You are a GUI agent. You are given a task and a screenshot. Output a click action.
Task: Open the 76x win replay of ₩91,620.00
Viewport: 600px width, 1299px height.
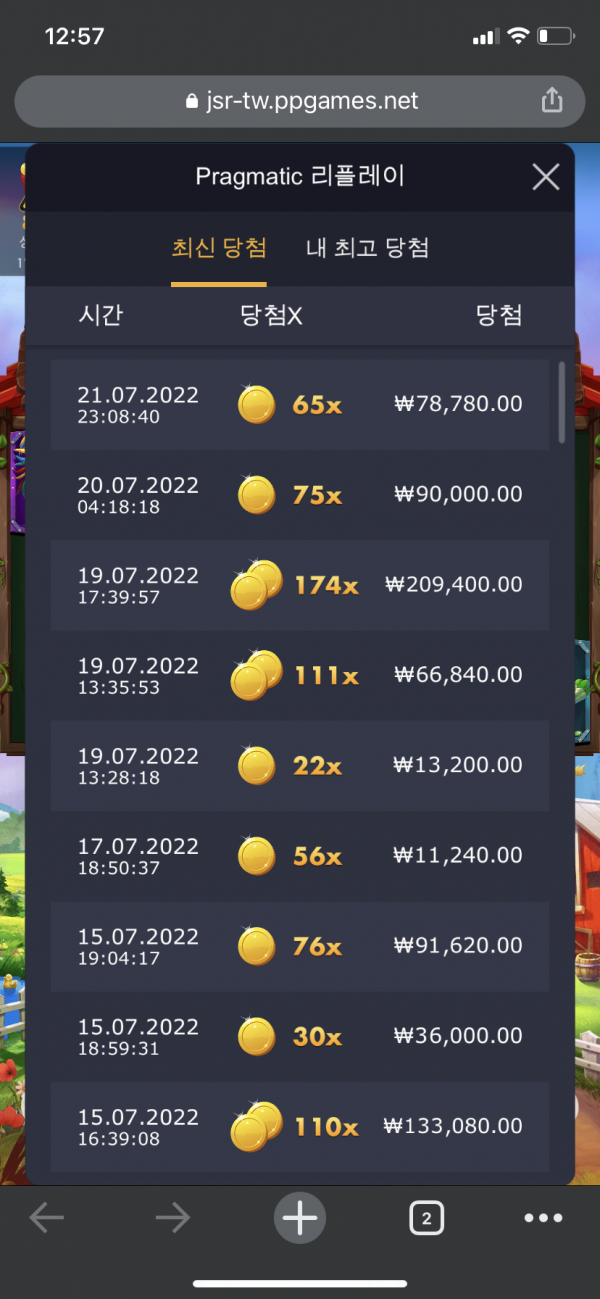(300, 946)
